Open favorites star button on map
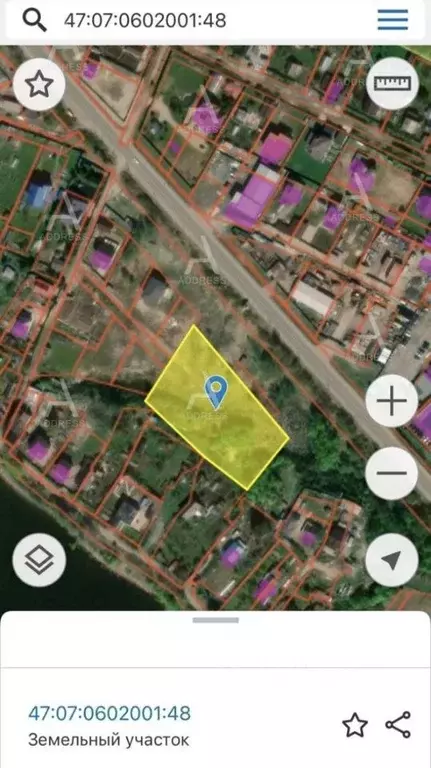 click(39, 84)
